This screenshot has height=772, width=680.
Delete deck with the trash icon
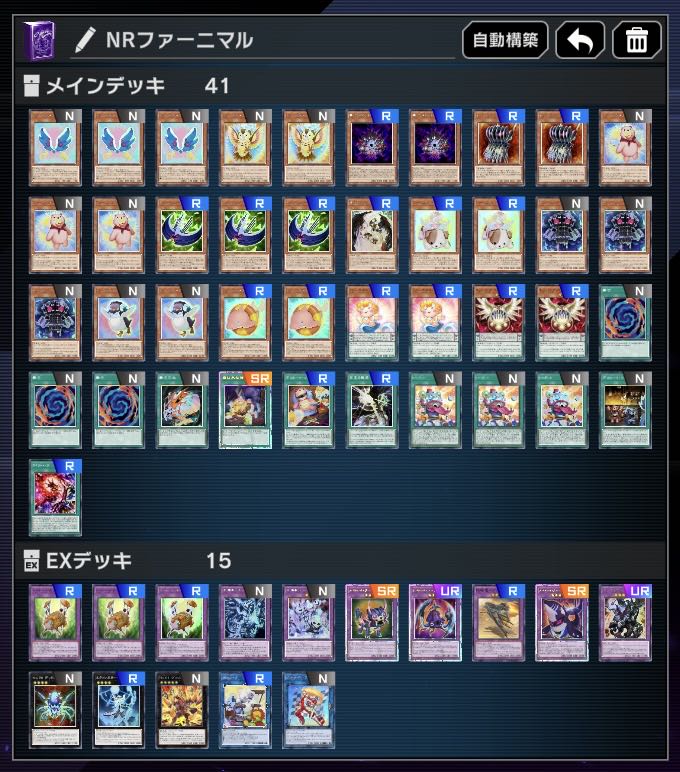point(636,41)
